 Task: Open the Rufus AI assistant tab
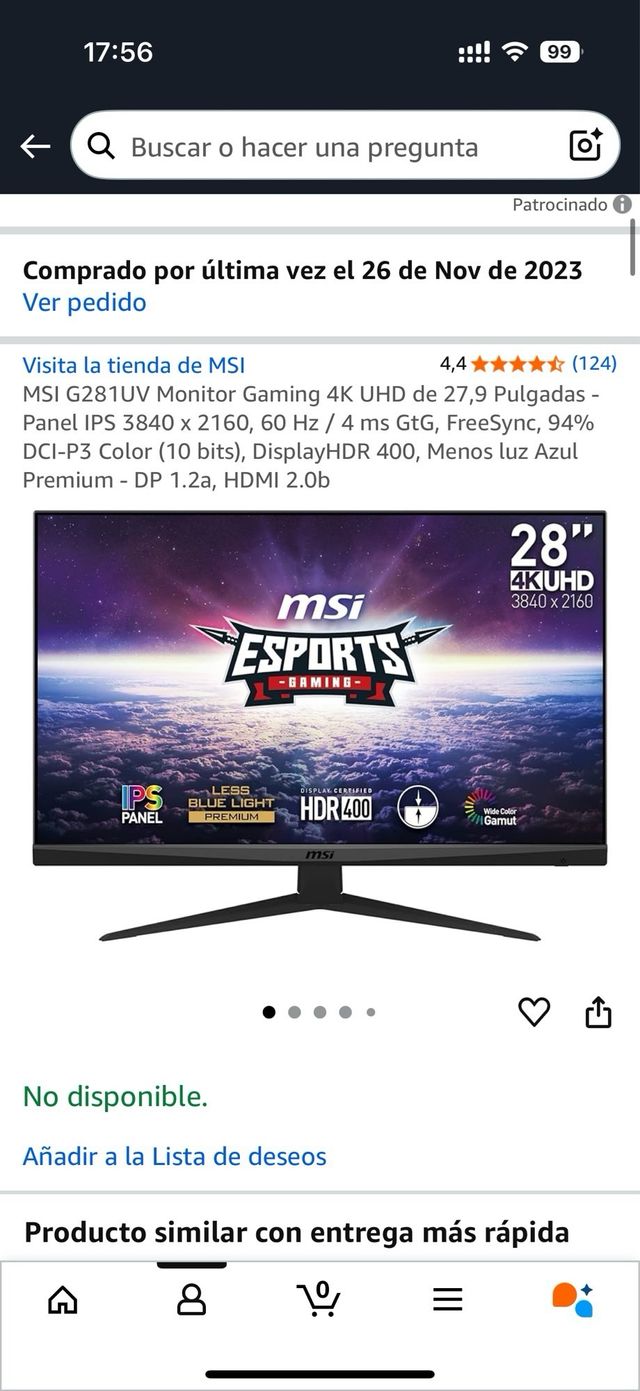[573, 1299]
